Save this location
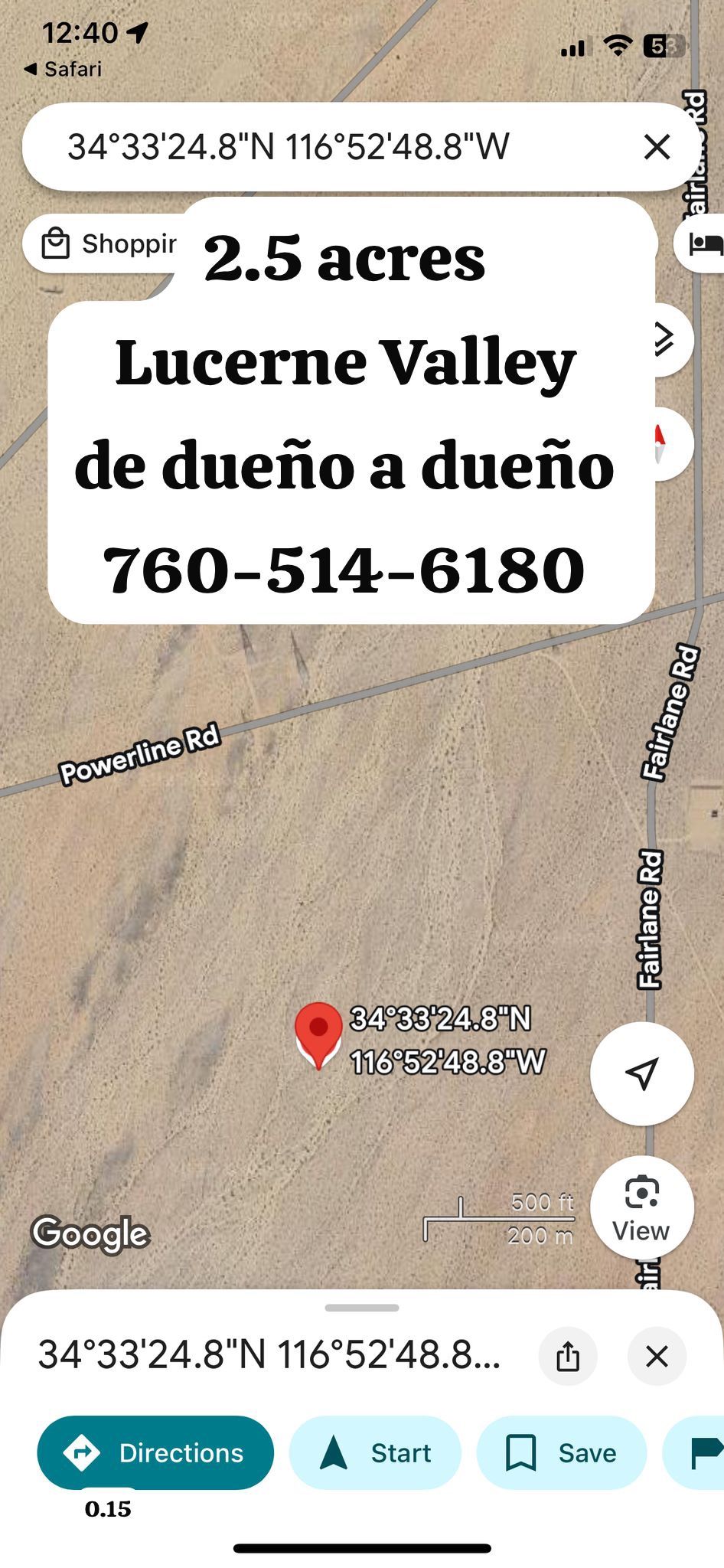Screen dimensions: 724x1568 tap(561, 1452)
